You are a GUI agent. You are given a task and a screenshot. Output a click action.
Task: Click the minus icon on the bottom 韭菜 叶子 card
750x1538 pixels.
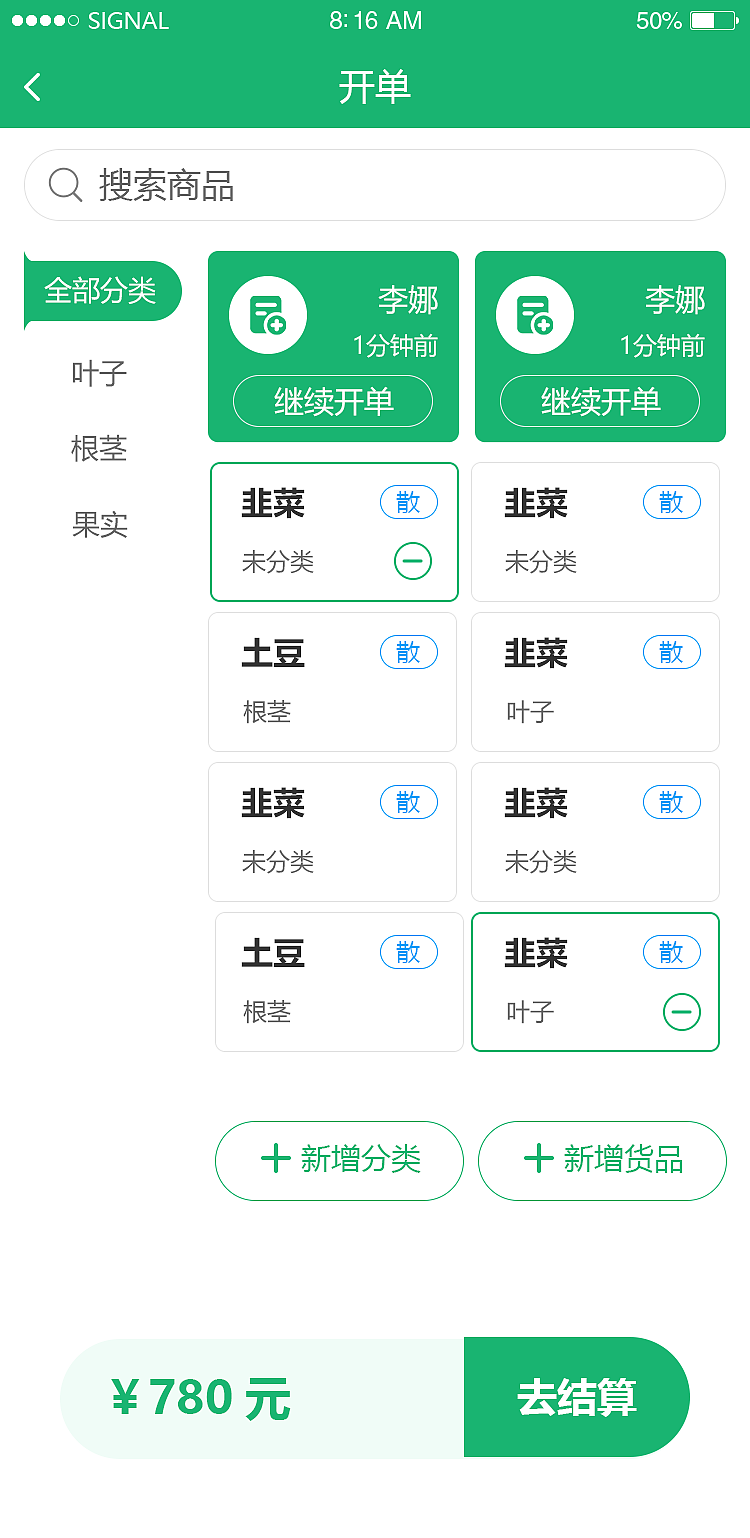[x=681, y=1012]
